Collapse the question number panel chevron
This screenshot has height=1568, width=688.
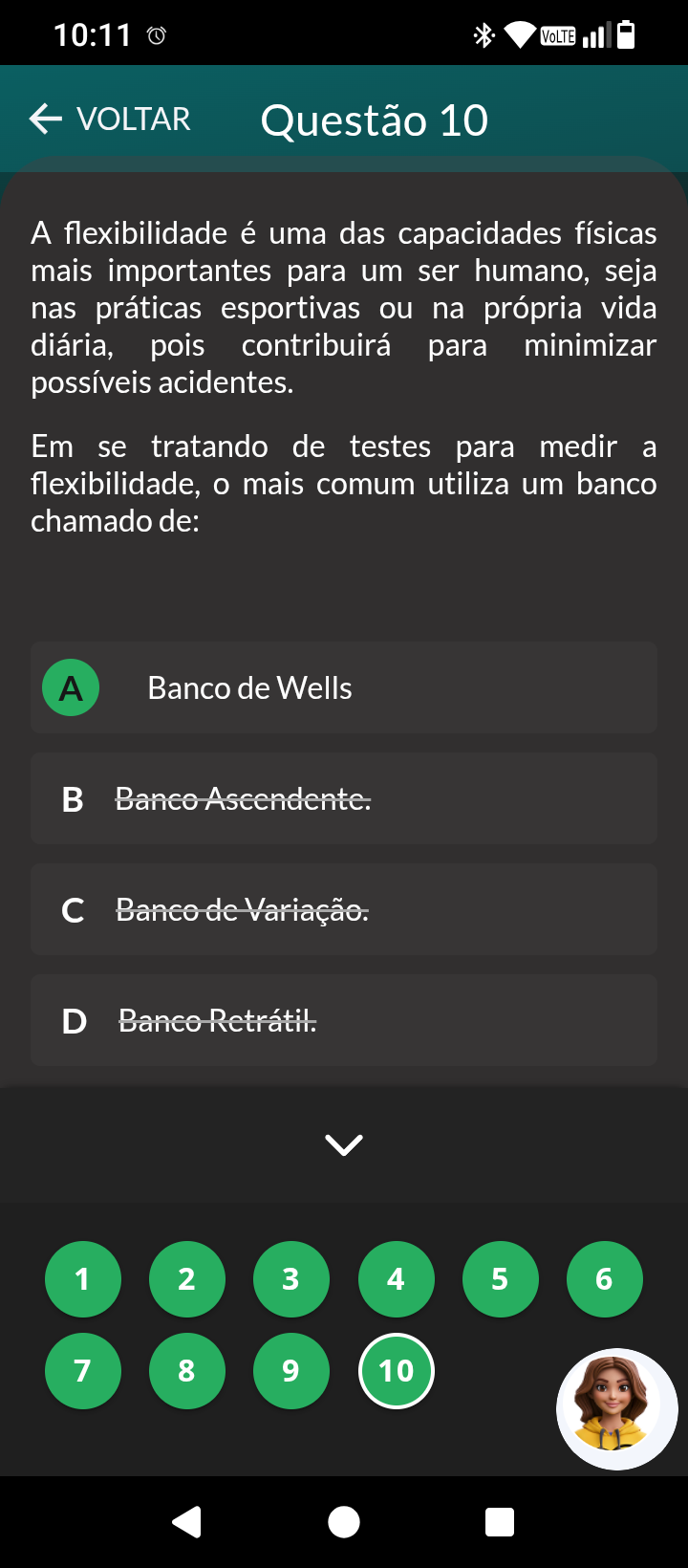(344, 1144)
